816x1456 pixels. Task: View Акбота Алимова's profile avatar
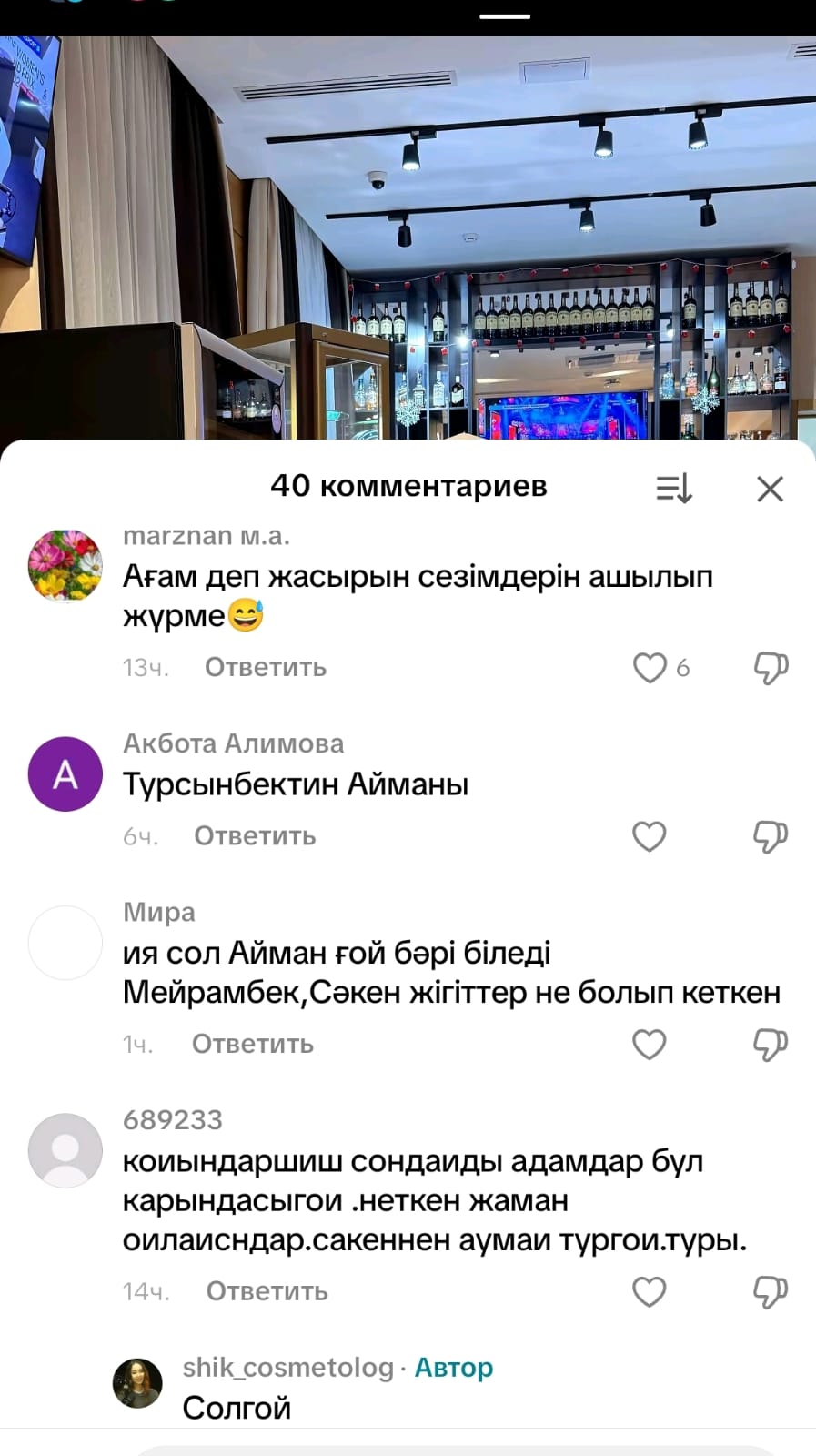click(65, 773)
